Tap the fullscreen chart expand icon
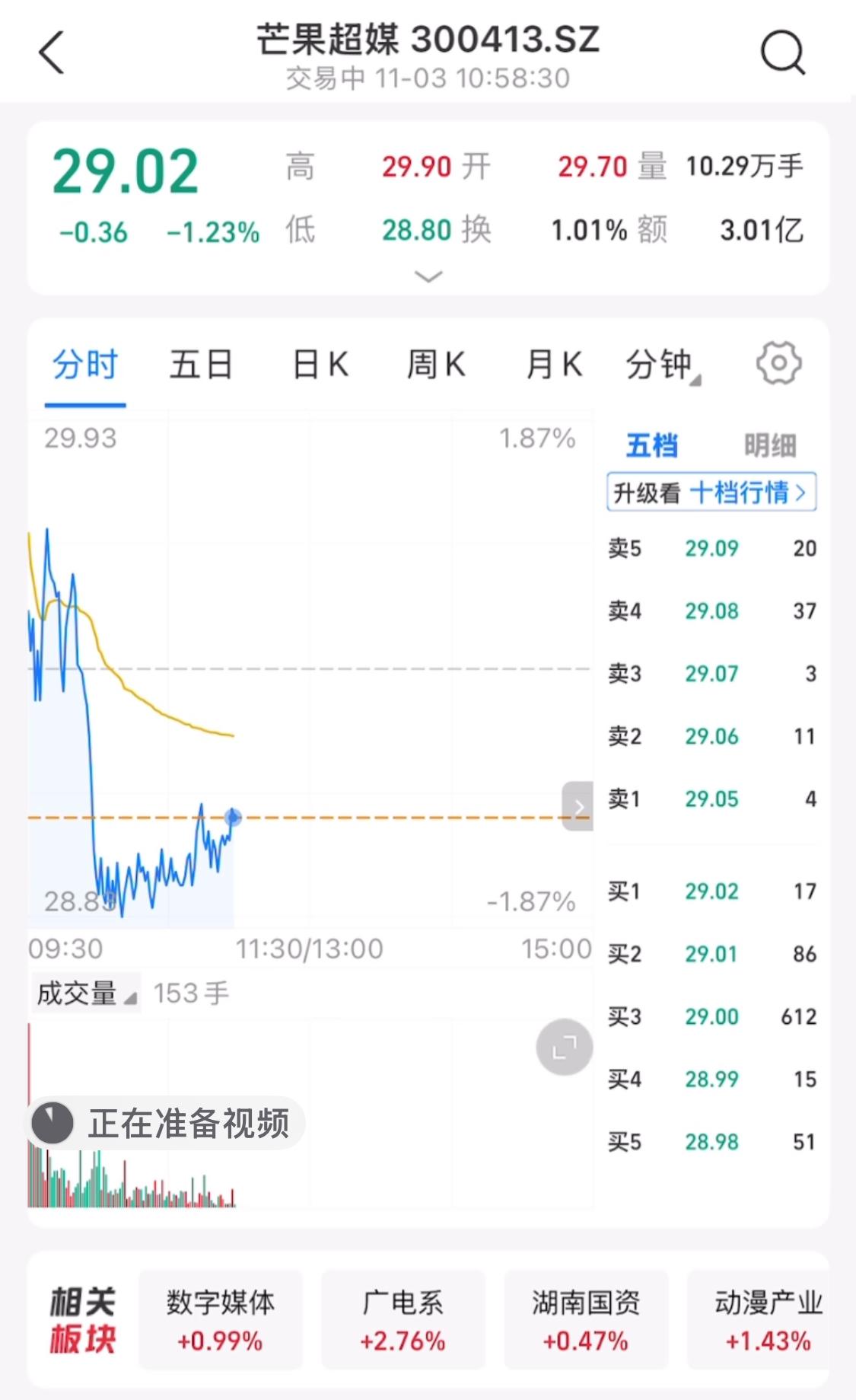The height and width of the screenshot is (1400, 856). (562, 1047)
